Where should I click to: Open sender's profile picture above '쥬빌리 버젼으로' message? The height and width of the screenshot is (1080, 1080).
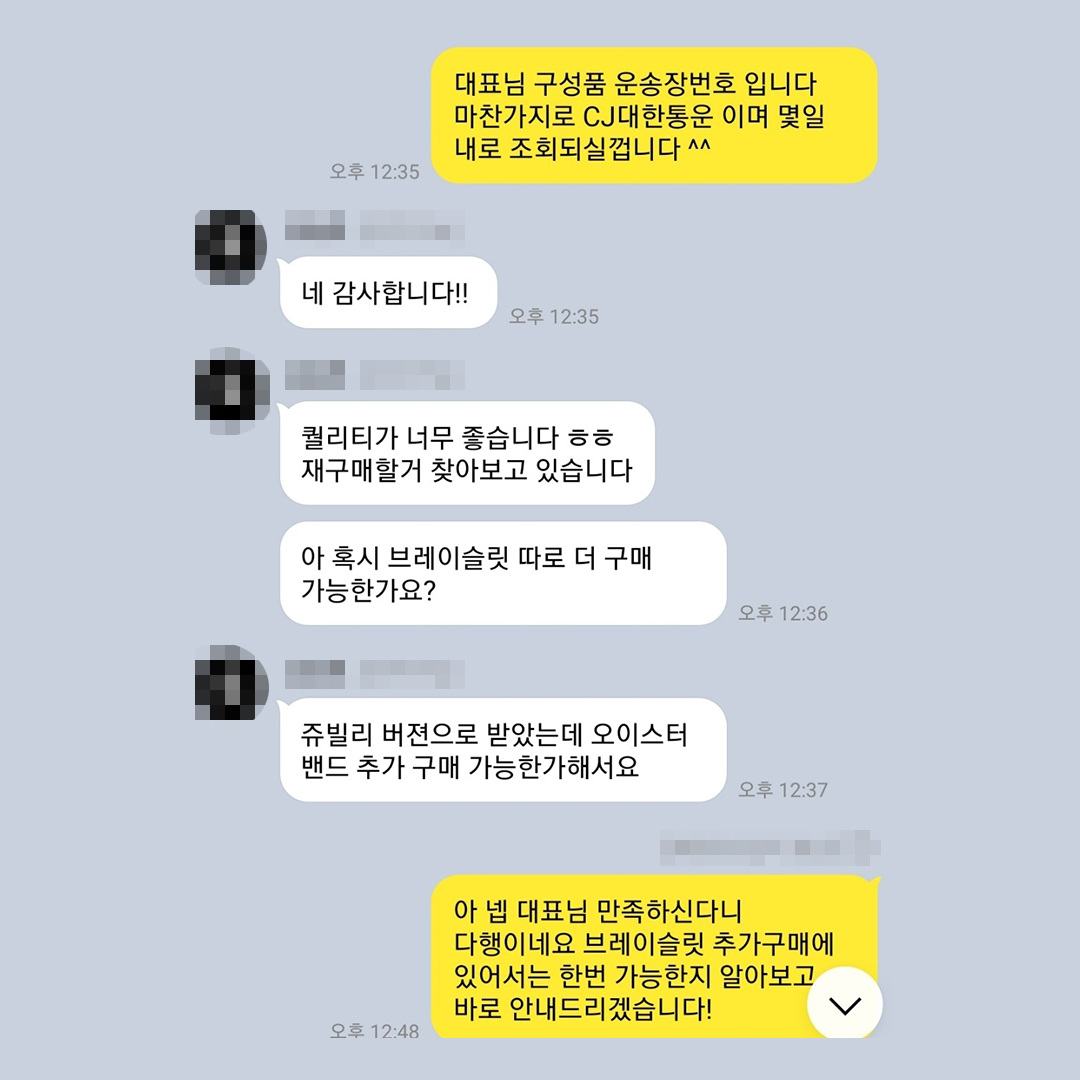[x=231, y=683]
